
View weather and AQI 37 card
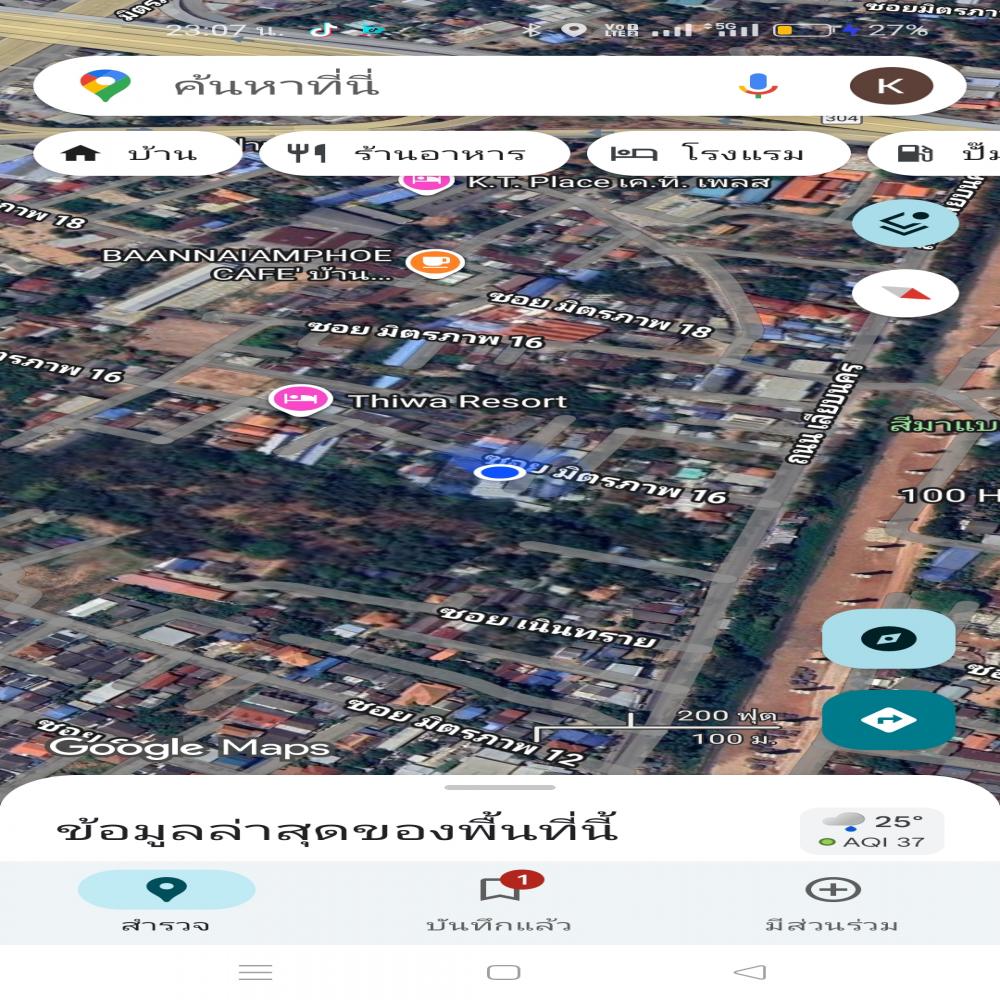point(872,831)
